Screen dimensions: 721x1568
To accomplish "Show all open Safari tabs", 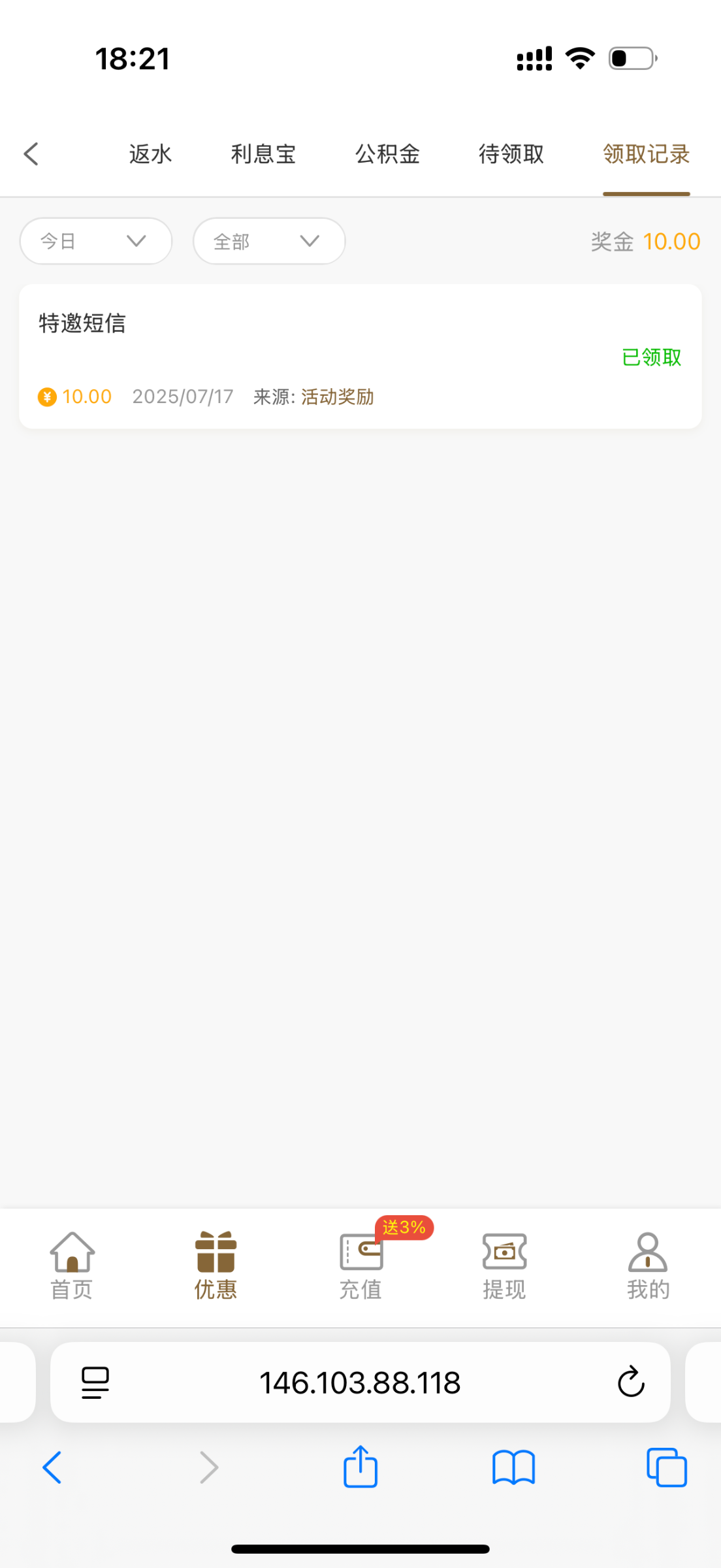I will pyautogui.click(x=666, y=1467).
